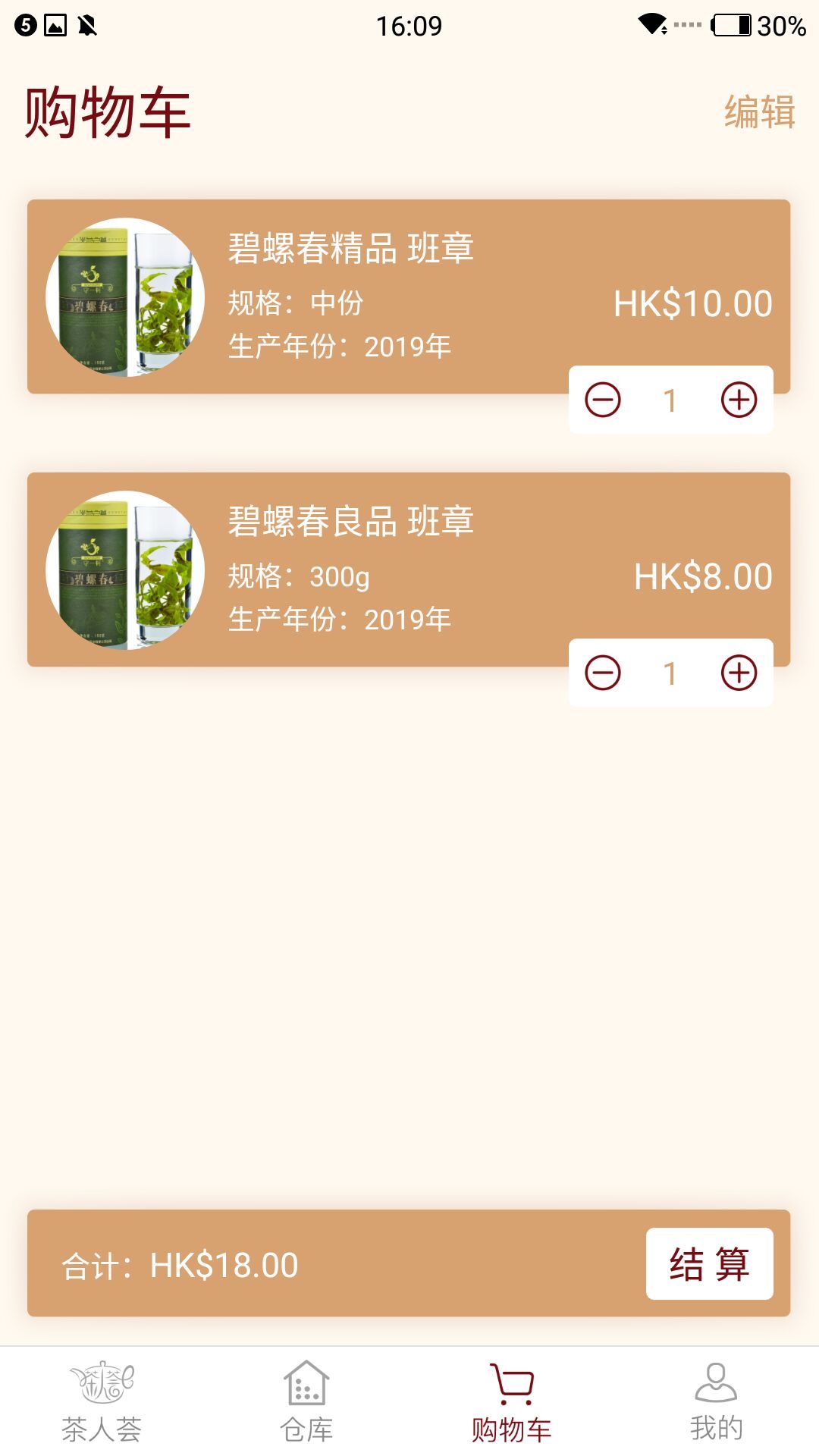The width and height of the screenshot is (819, 1456).
Task: Go to the 仓库 tab
Action: pyautogui.click(x=307, y=1401)
